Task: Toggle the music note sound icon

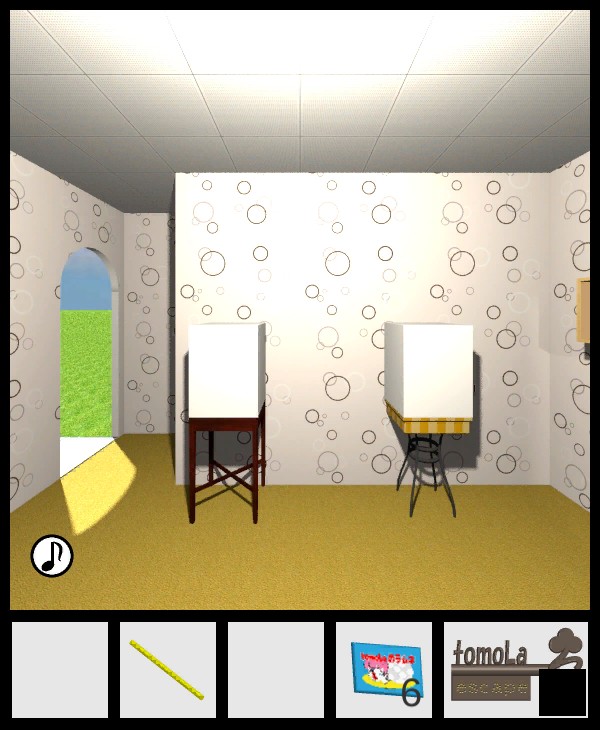Action: [x=52, y=556]
